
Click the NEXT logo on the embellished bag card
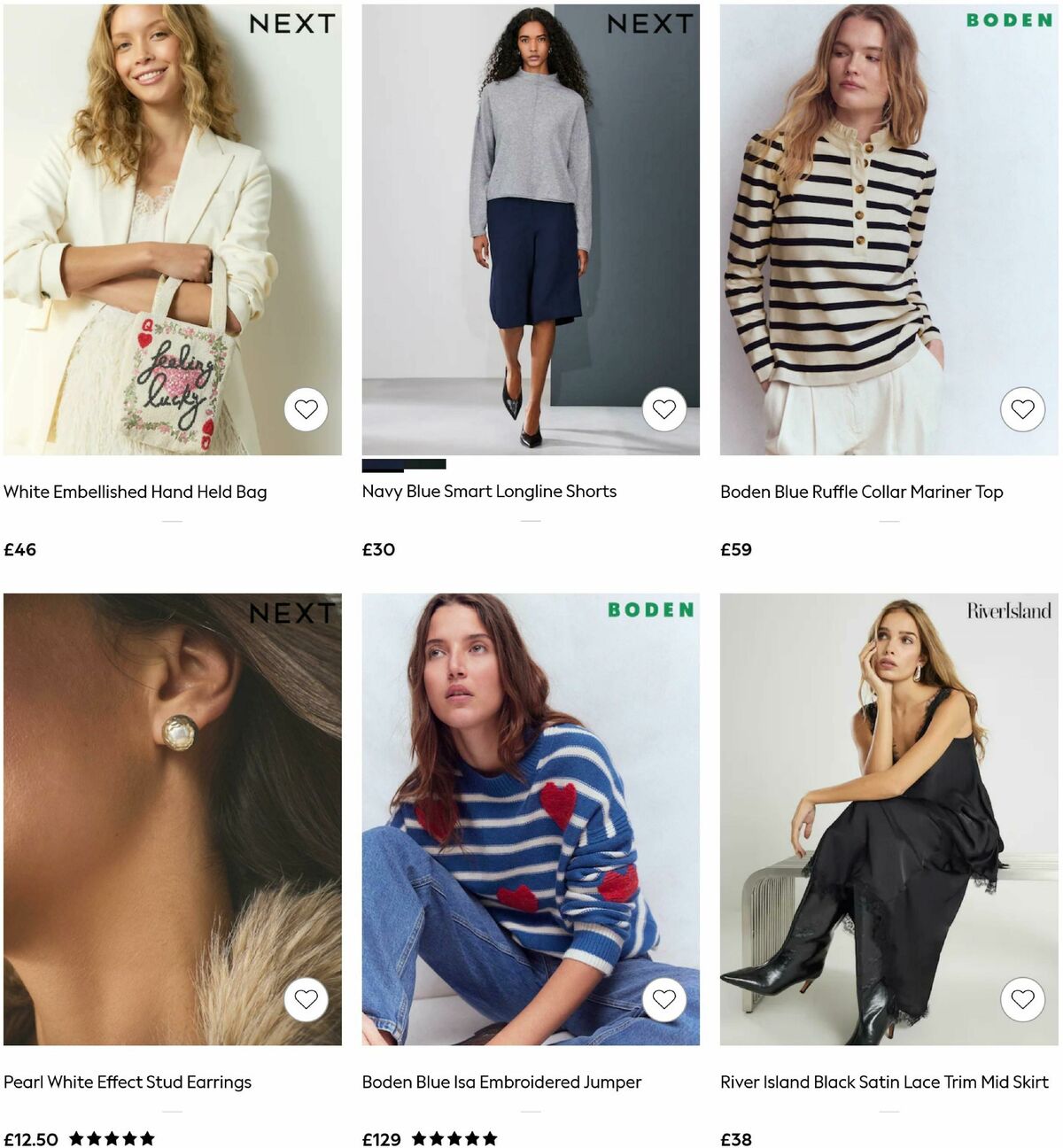294,24
